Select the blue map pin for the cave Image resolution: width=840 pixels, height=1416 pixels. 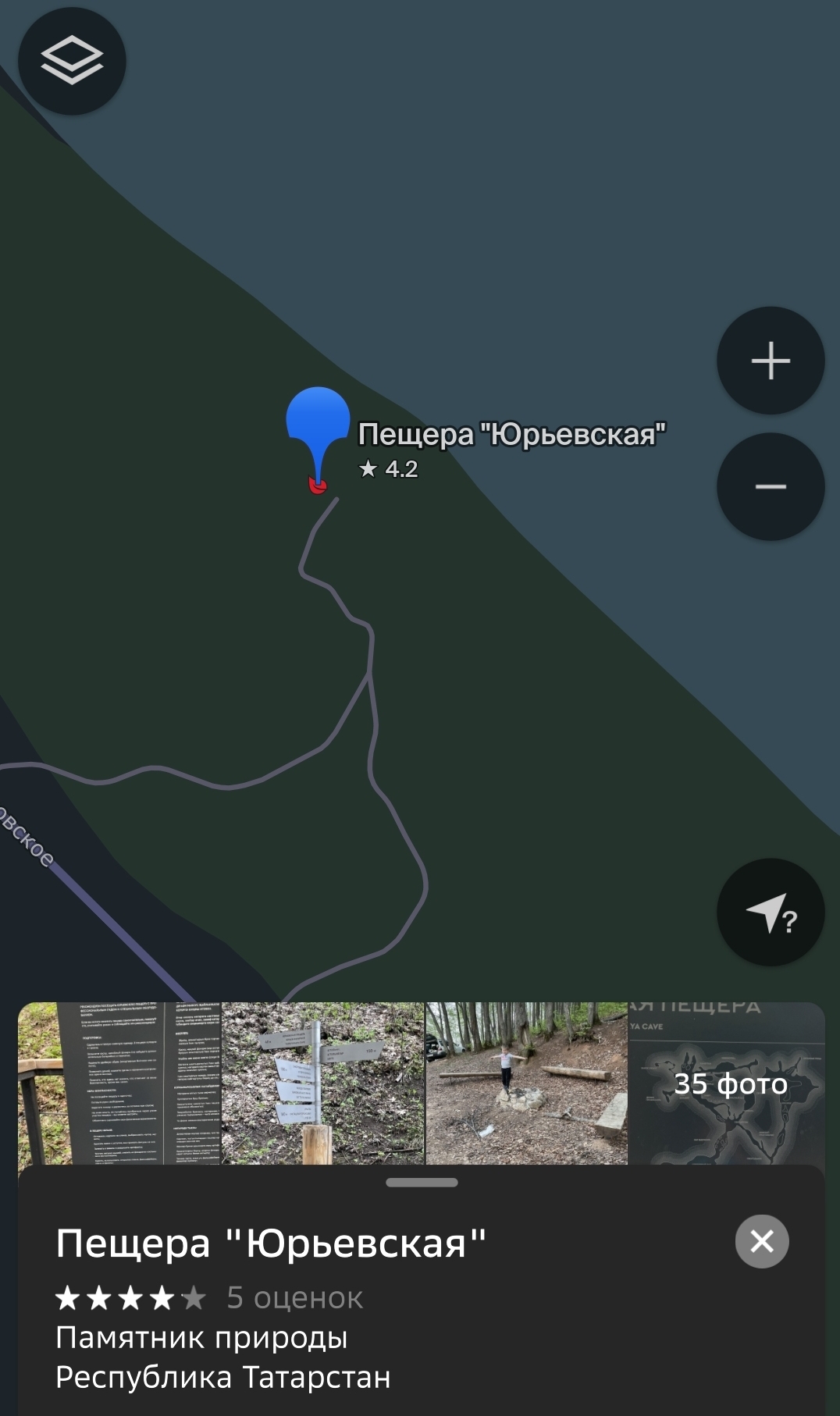(x=318, y=427)
